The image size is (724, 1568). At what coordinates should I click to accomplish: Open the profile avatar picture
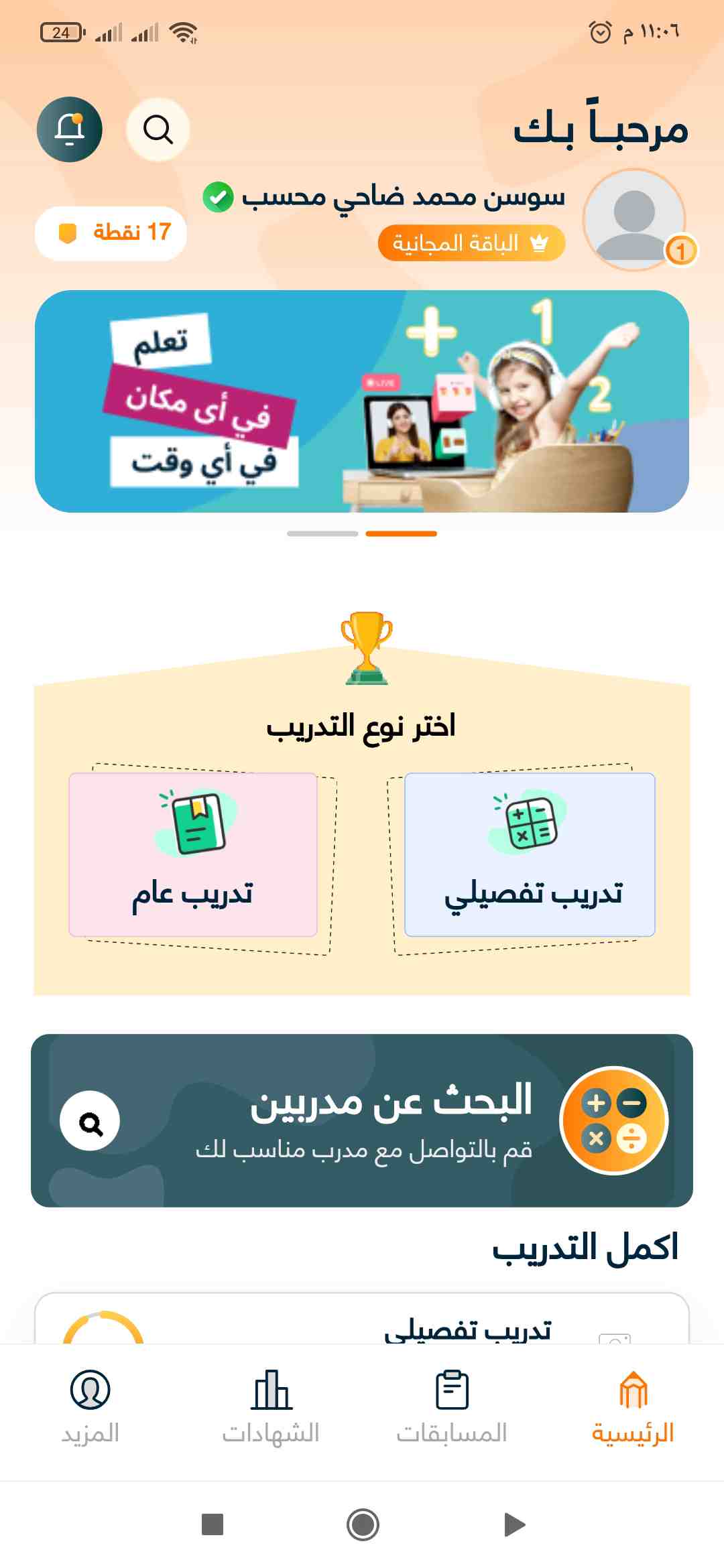click(x=634, y=220)
